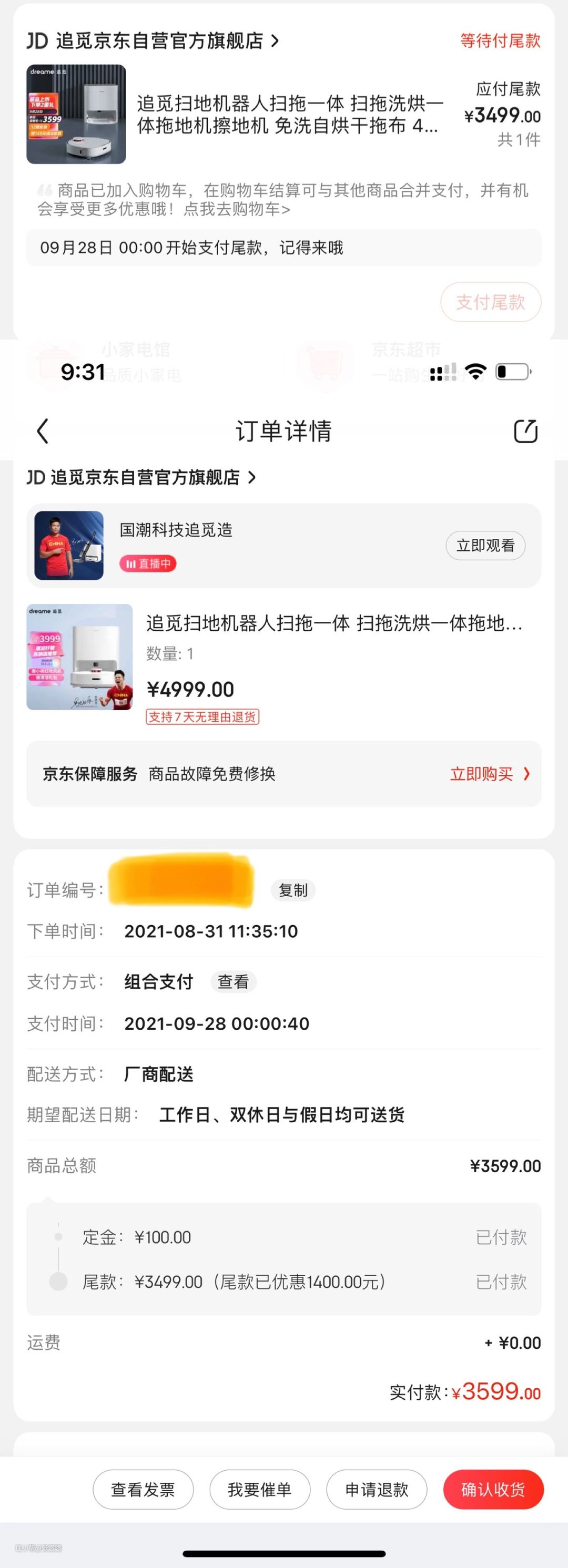Viewport: 568px width, 1568px height.
Task: Tap 申请退款 to request a refund
Action: (377, 1490)
